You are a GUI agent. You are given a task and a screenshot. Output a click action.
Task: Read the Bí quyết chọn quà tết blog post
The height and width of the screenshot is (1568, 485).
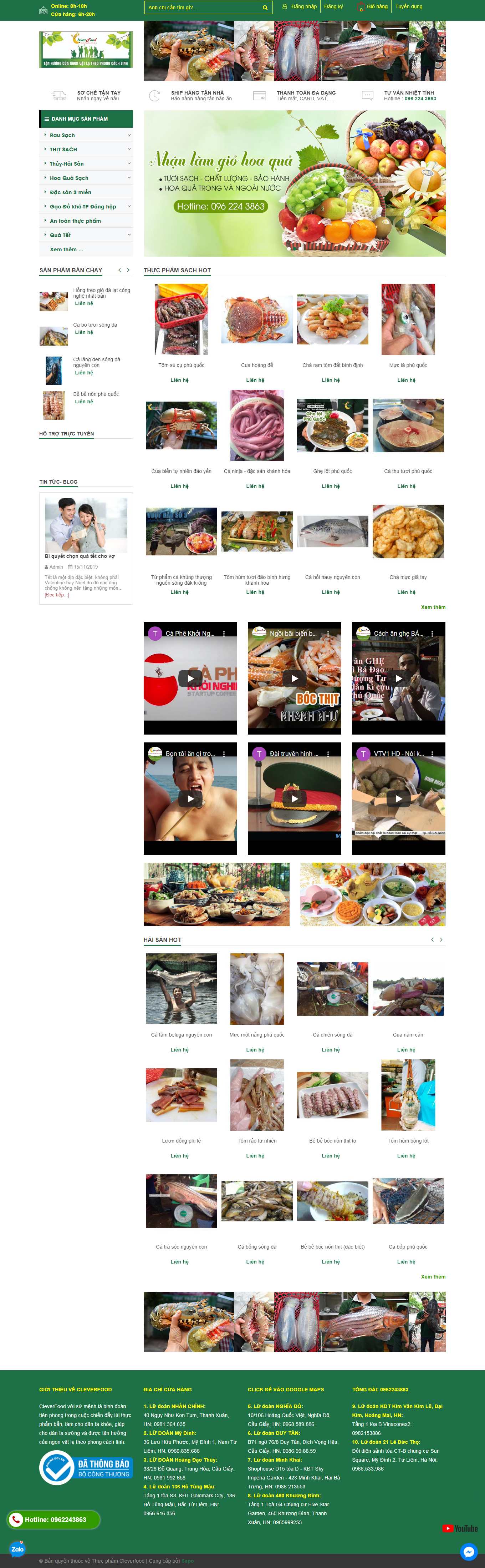click(x=80, y=556)
